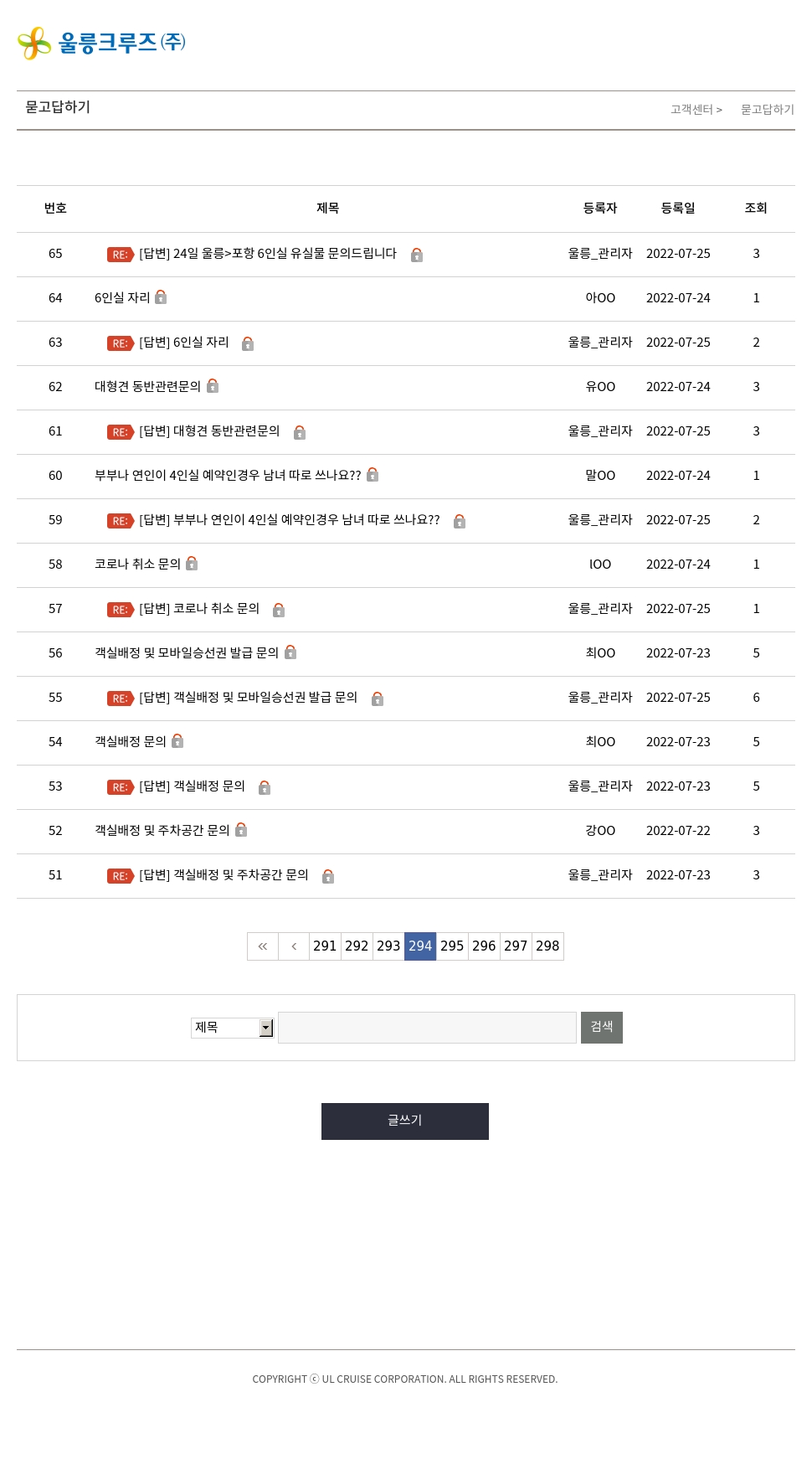Image resolution: width=812 pixels, height=1459 pixels.
Task: Go to page 291
Action: pos(325,946)
